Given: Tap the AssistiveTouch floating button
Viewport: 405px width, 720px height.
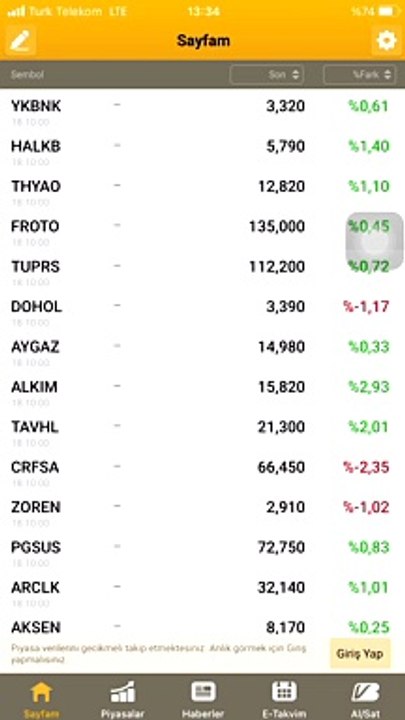Looking at the screenshot, I should [x=375, y=242].
